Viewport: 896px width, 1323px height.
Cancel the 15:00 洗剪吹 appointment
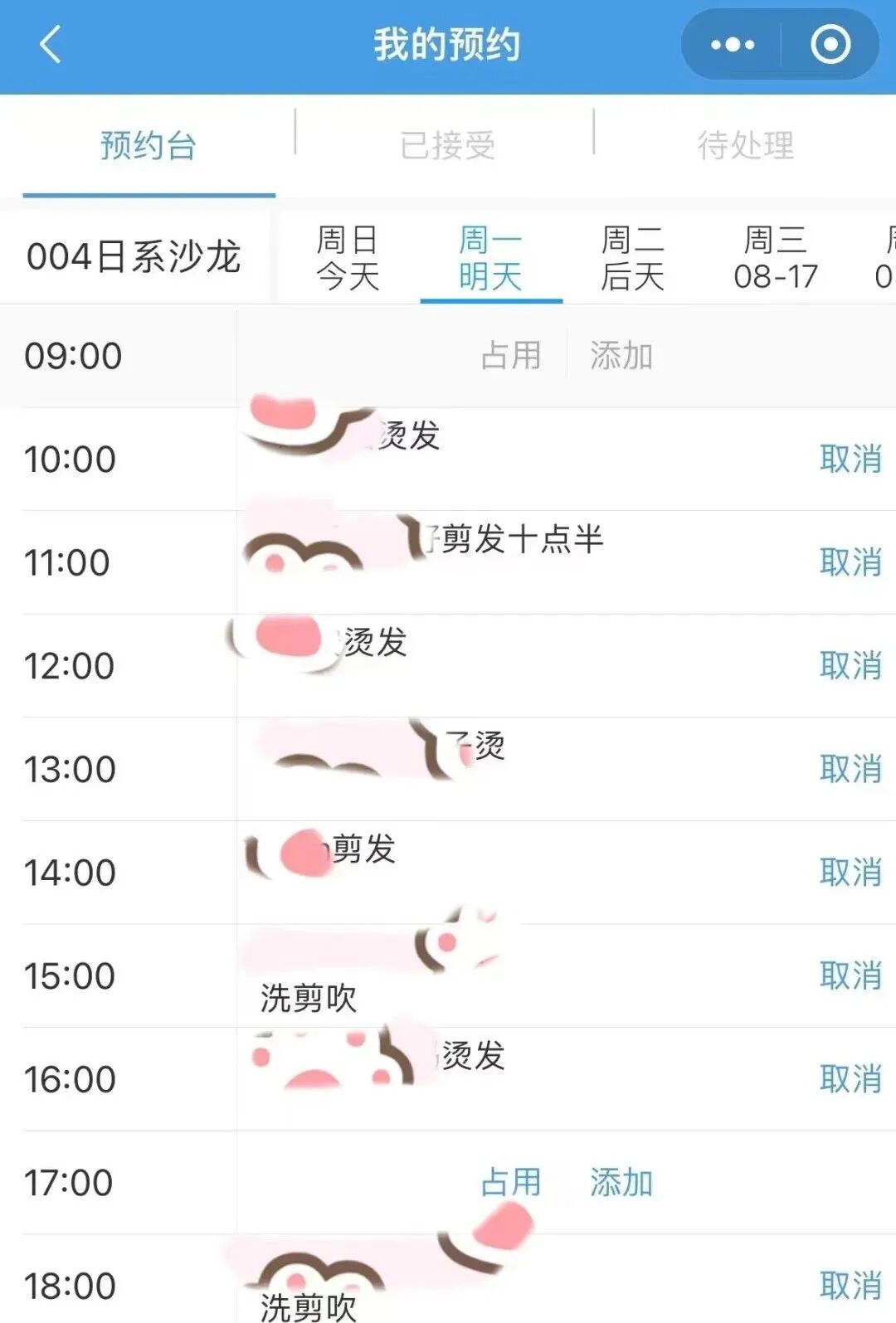(850, 975)
